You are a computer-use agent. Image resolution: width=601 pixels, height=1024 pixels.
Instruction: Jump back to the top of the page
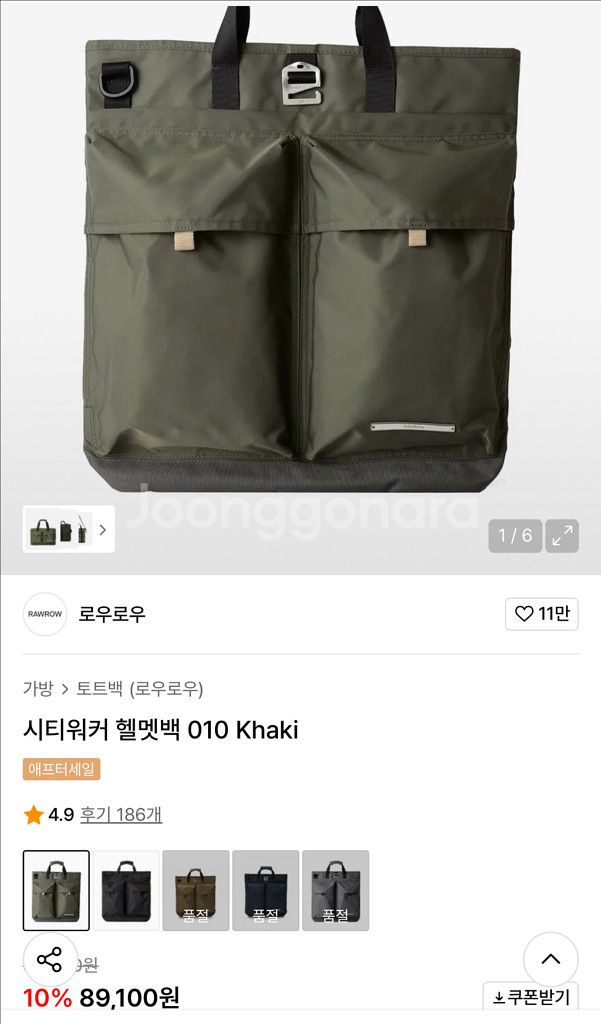[x=550, y=960]
